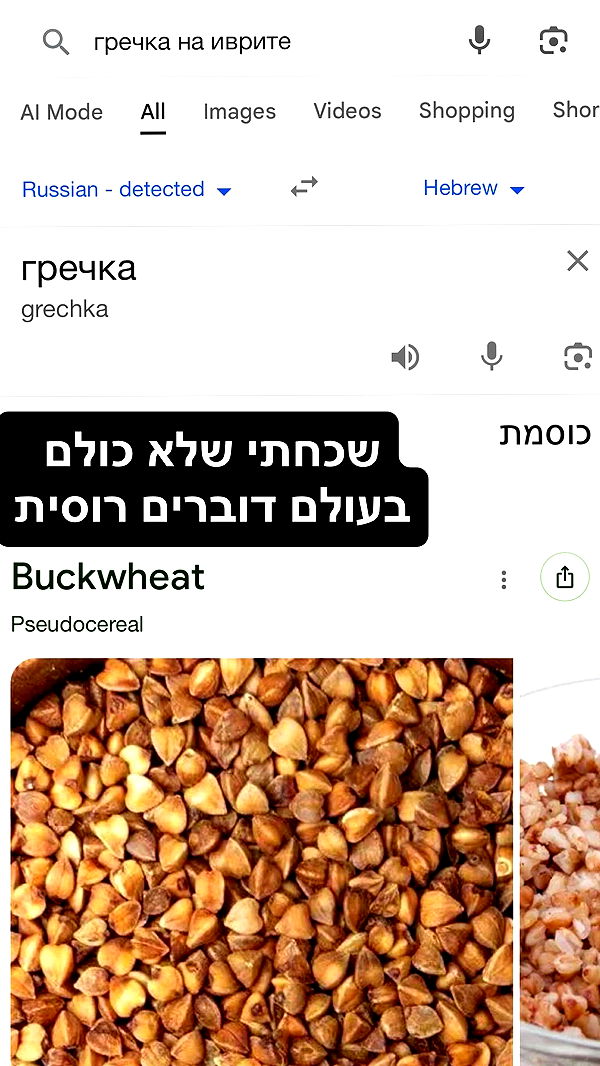The image size is (600, 1066).
Task: Open the raw buckwheat grains photo
Action: pos(261,860)
